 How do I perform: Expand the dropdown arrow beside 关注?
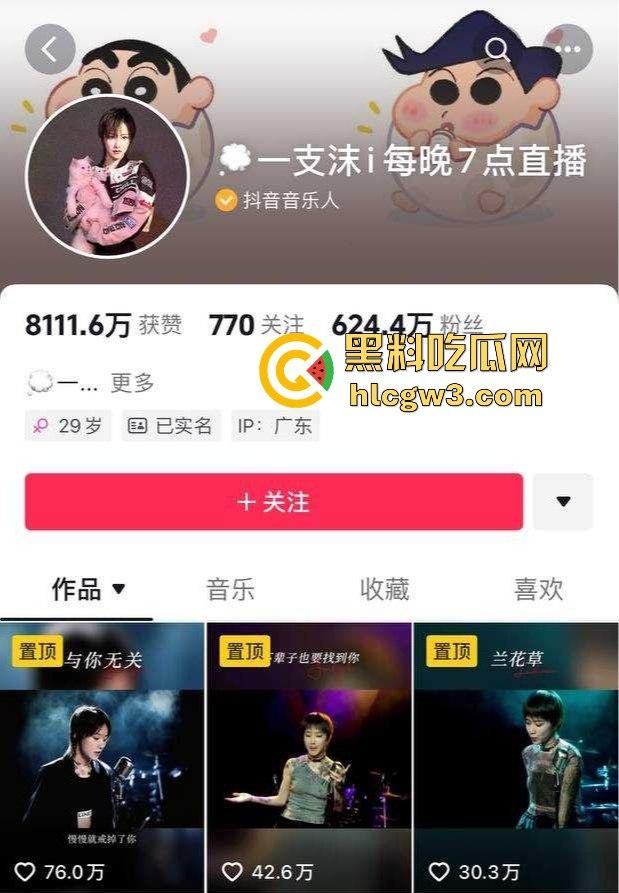(563, 502)
